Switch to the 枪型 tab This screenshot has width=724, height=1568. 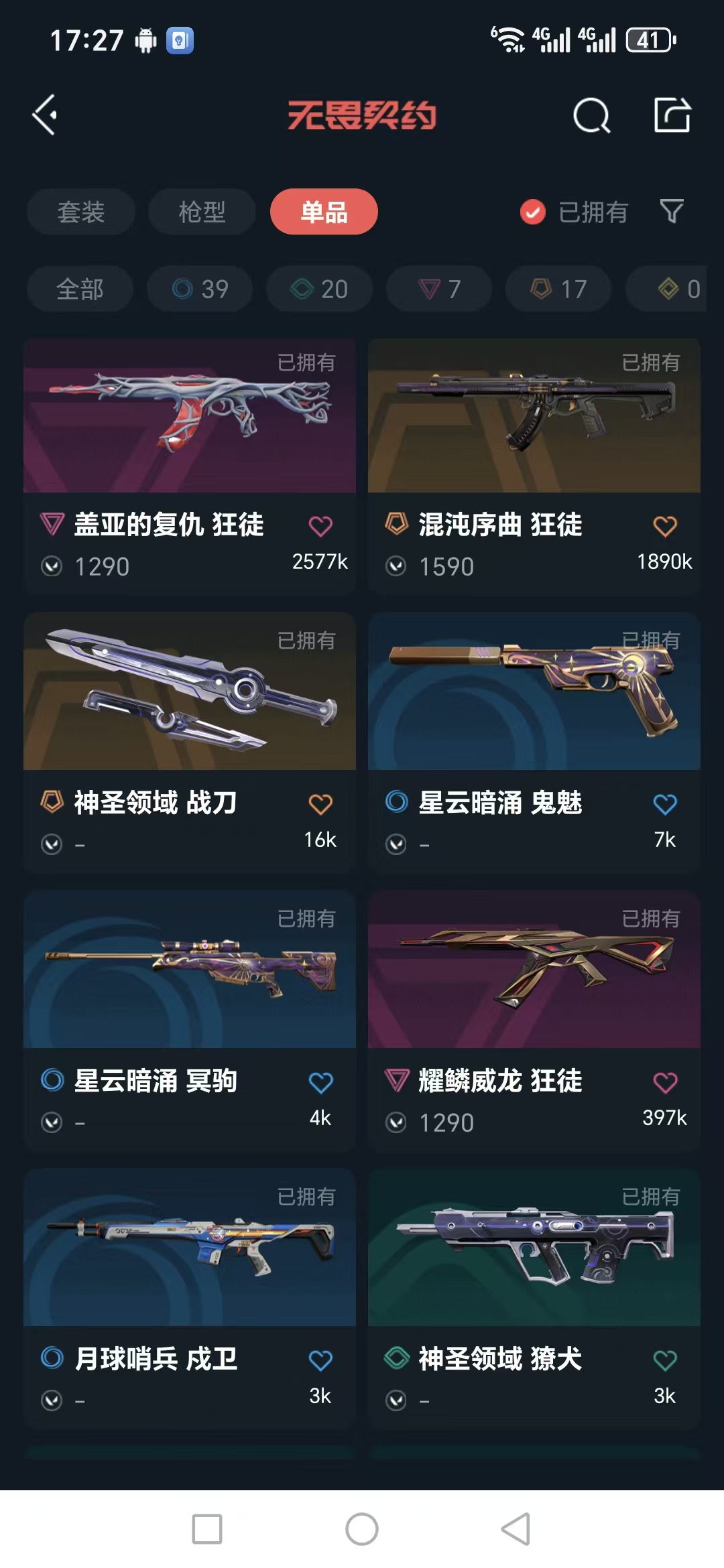202,212
